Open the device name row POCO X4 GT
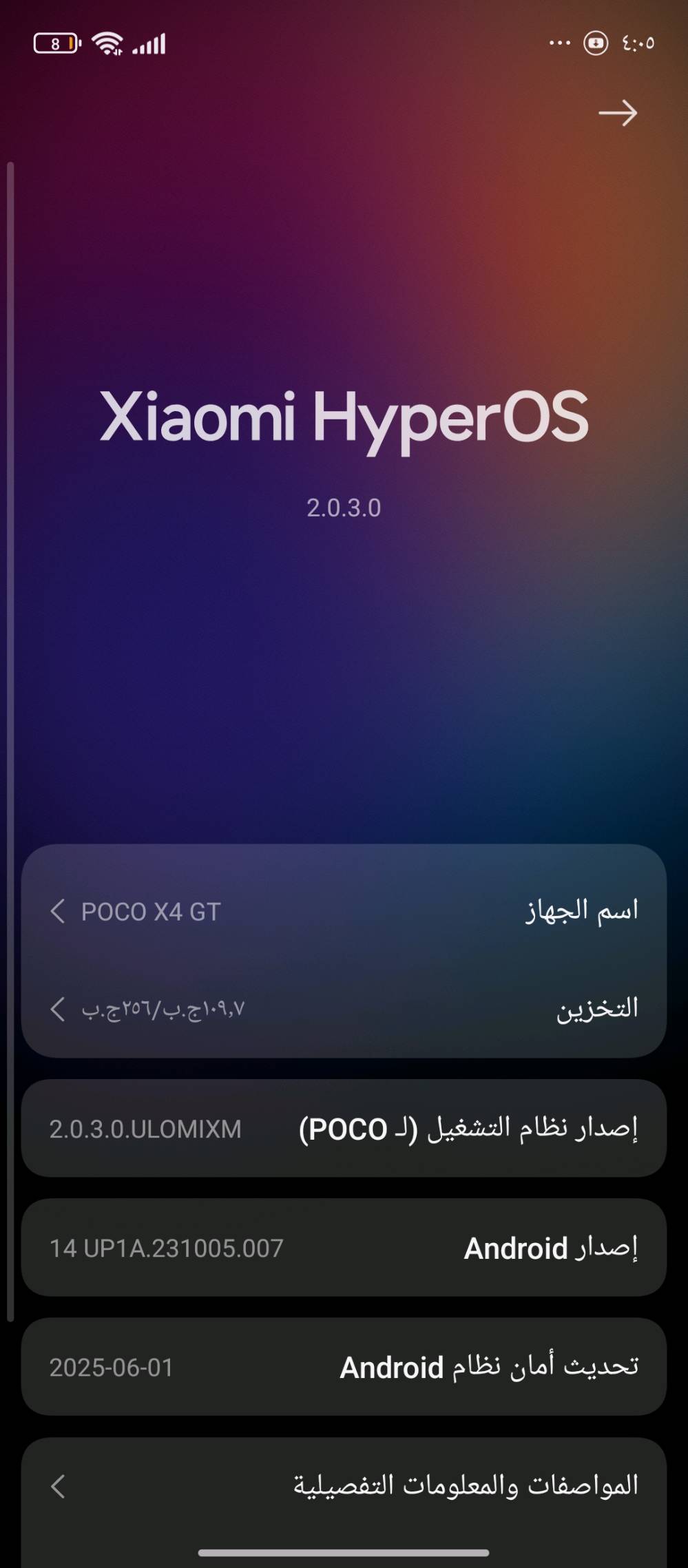This screenshot has width=688, height=1568. click(344, 911)
